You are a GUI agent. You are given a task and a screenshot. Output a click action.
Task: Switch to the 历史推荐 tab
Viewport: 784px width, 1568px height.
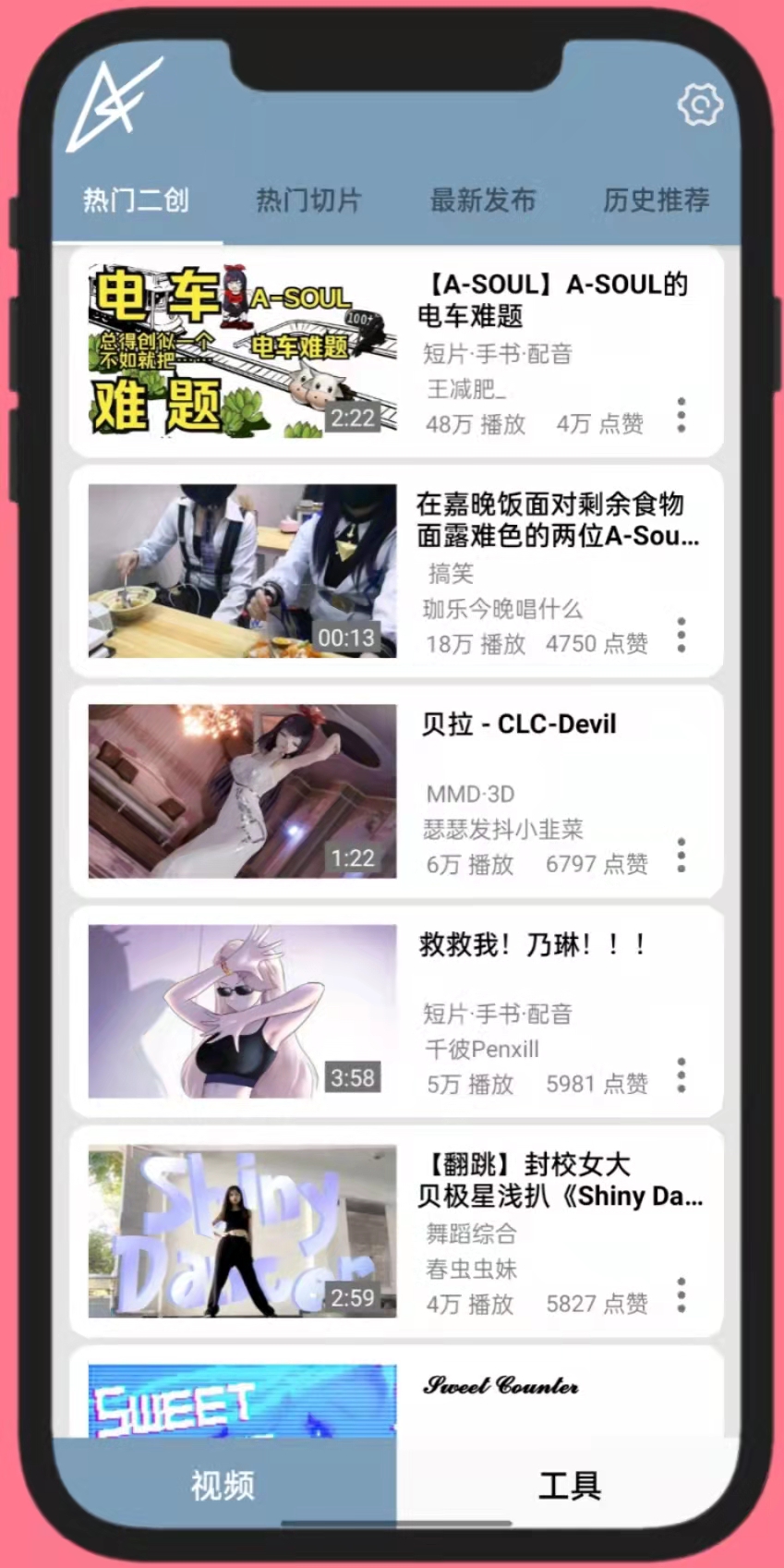(656, 200)
